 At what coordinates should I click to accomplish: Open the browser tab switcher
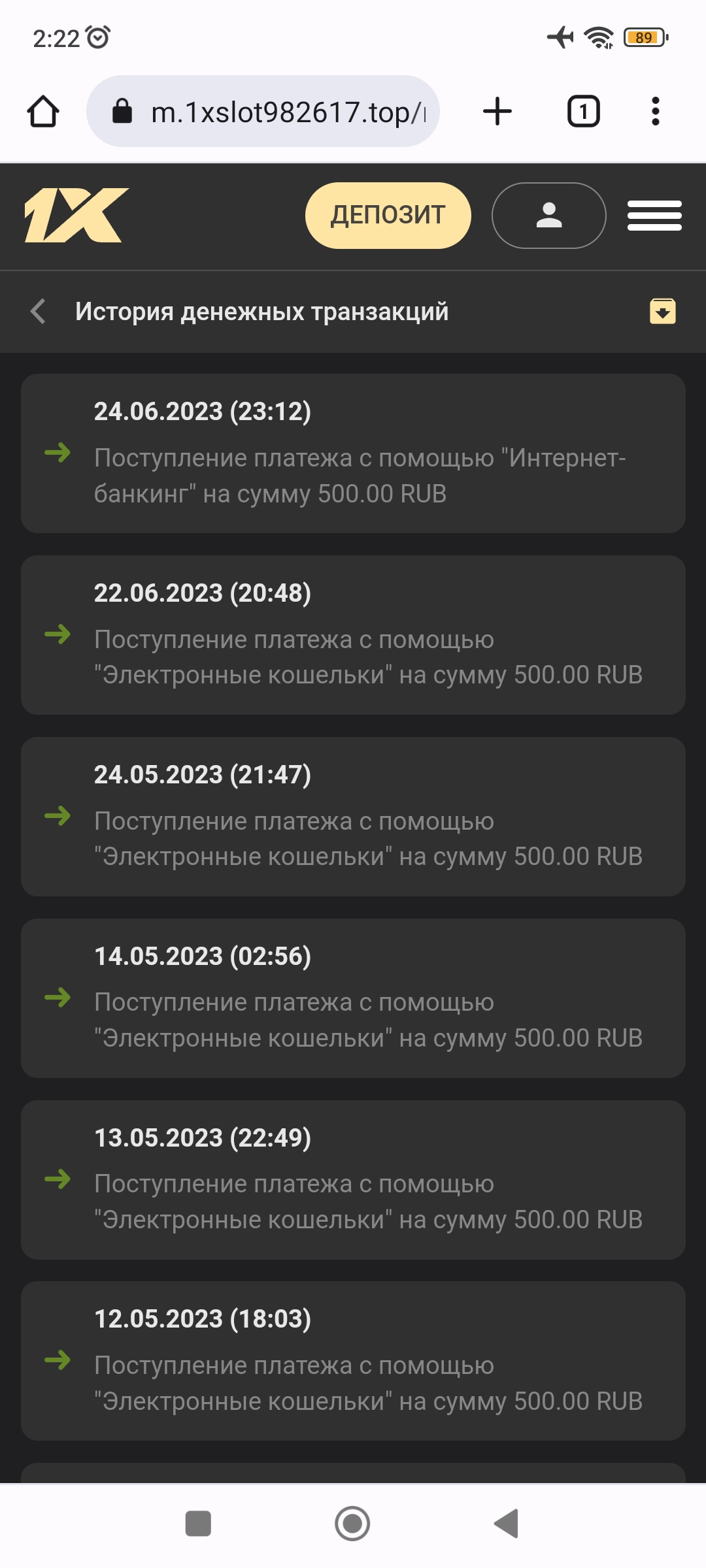pyautogui.click(x=583, y=111)
